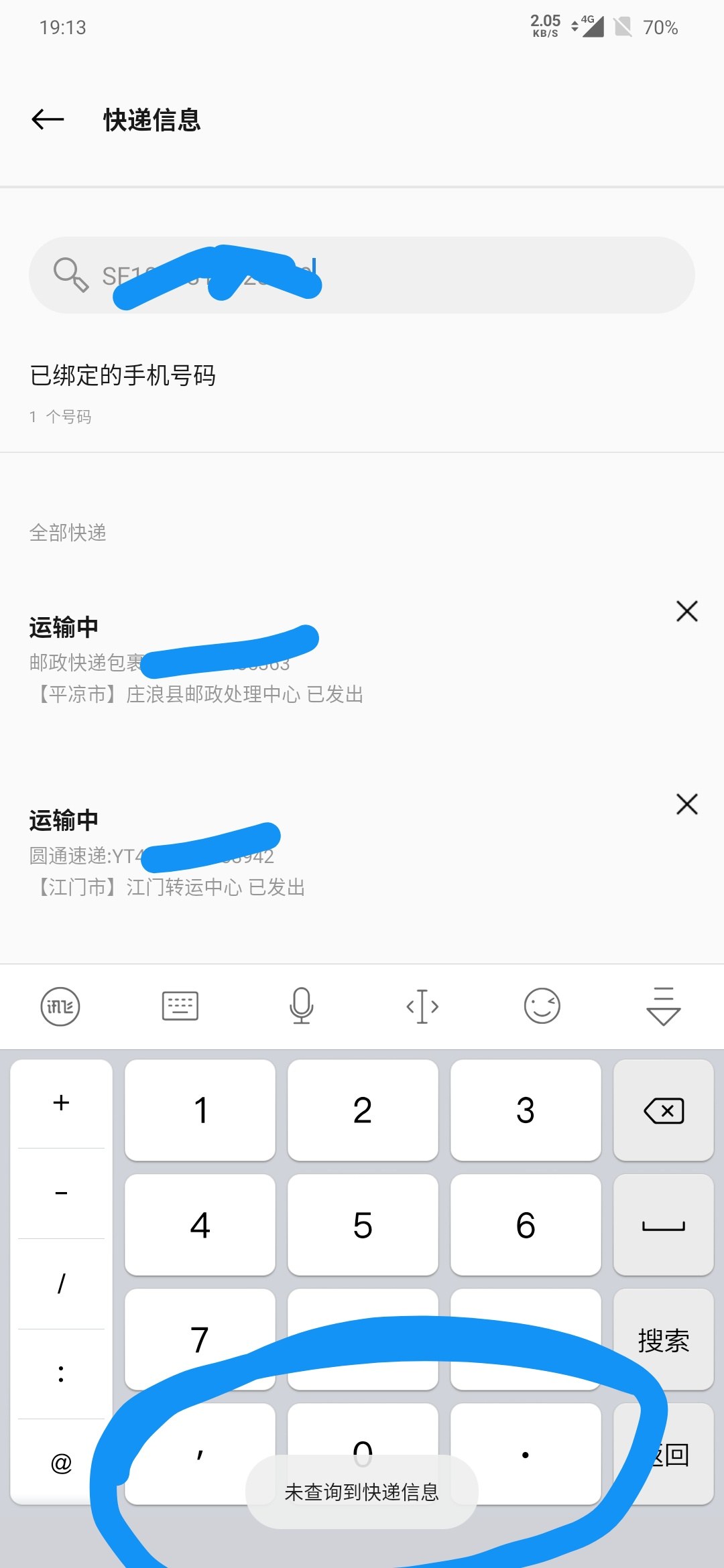Screen dimensions: 724x1568
Task: Type digit 5 on the keypad
Action: point(363,1225)
